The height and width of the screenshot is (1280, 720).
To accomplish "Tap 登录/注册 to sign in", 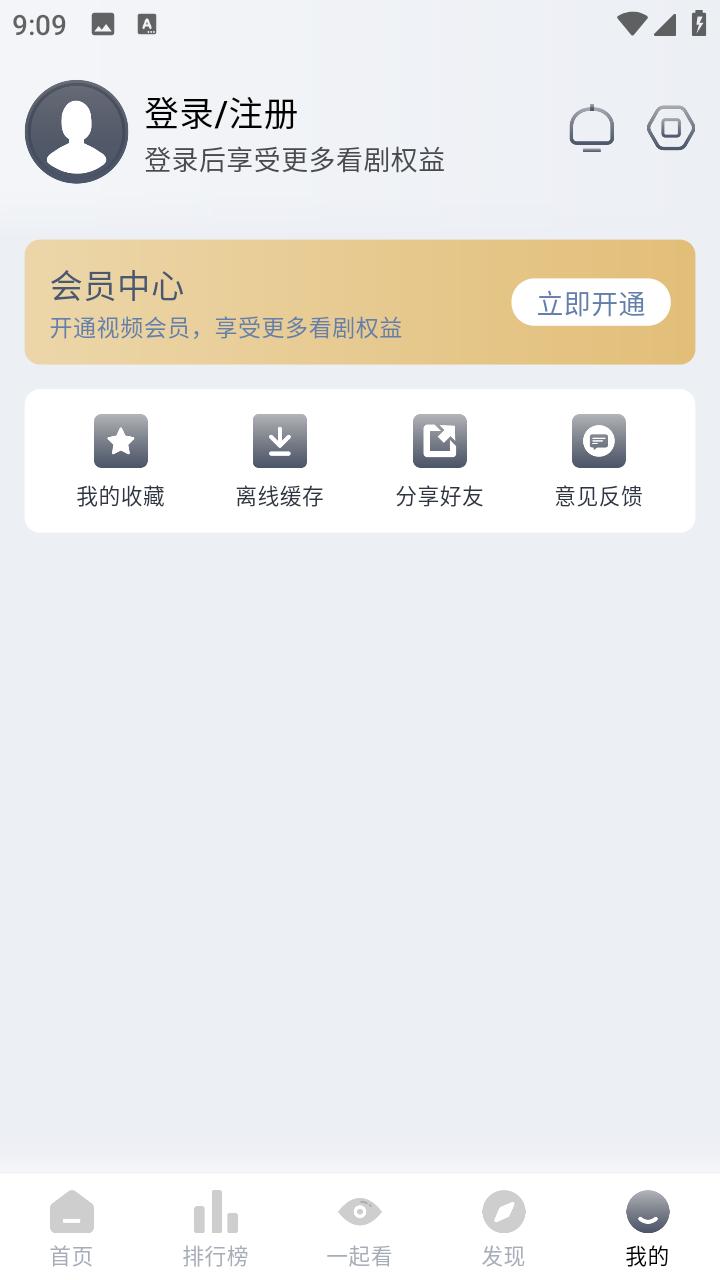I will click(221, 114).
